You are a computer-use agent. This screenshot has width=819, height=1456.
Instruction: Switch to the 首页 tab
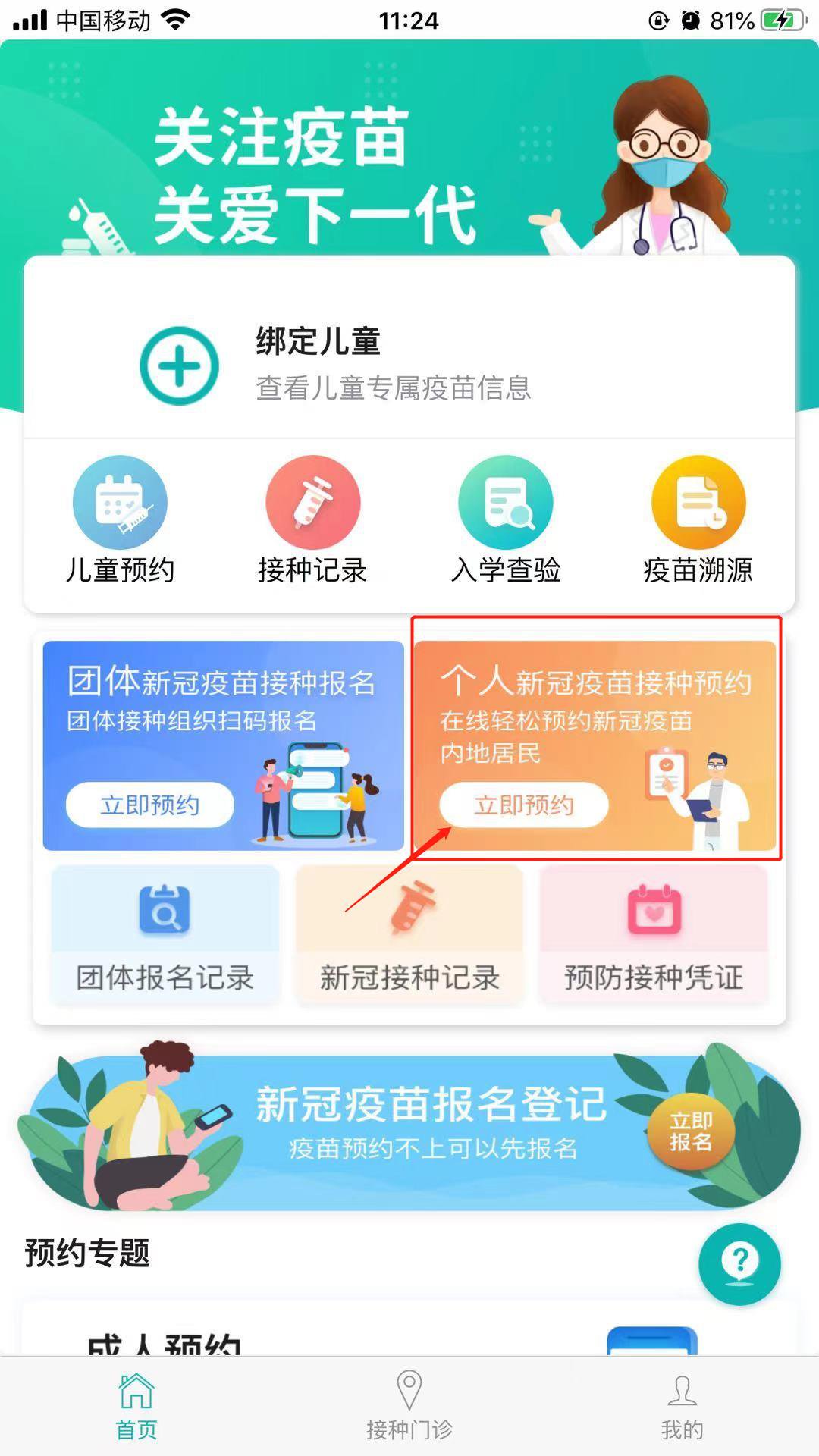pyautogui.click(x=136, y=1407)
